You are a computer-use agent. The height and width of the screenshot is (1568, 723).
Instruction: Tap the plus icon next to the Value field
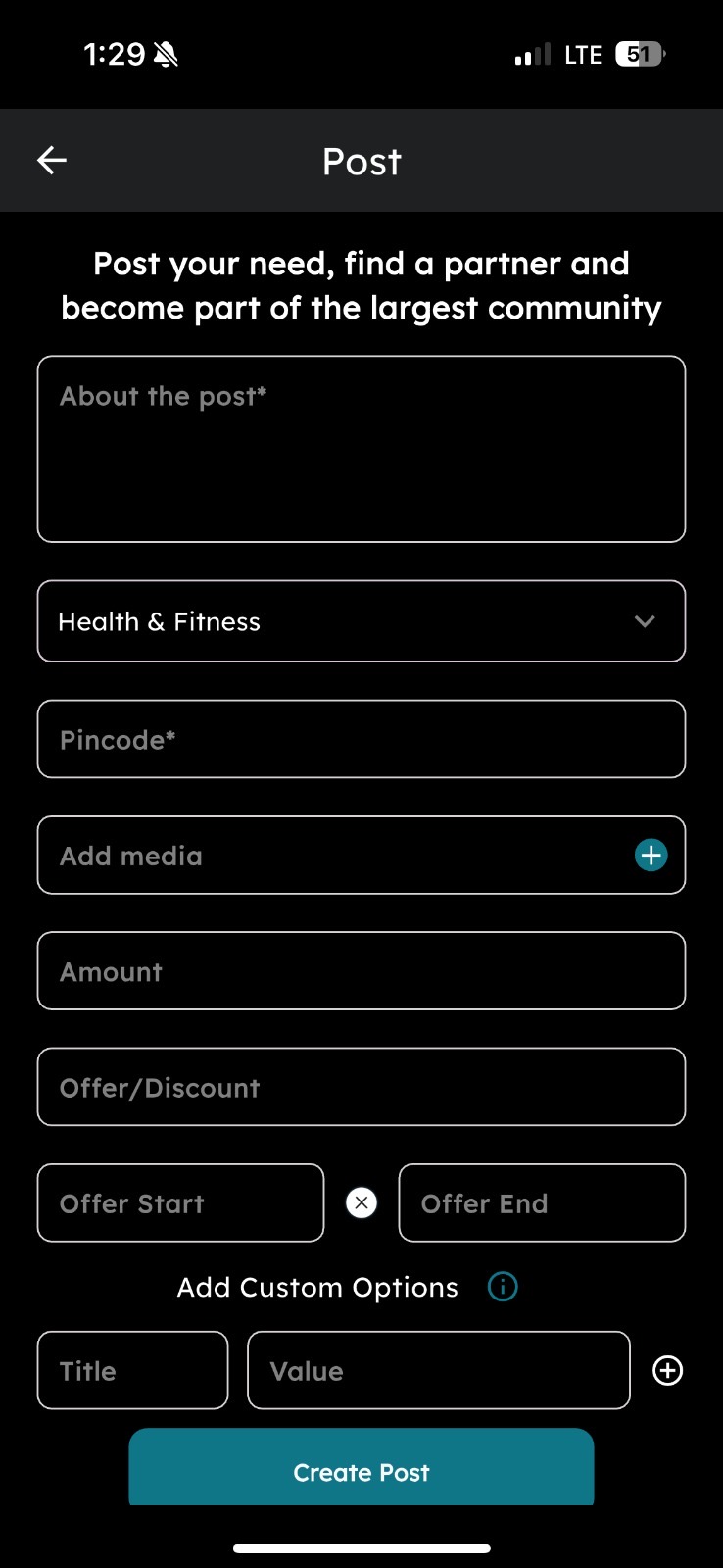click(667, 1370)
